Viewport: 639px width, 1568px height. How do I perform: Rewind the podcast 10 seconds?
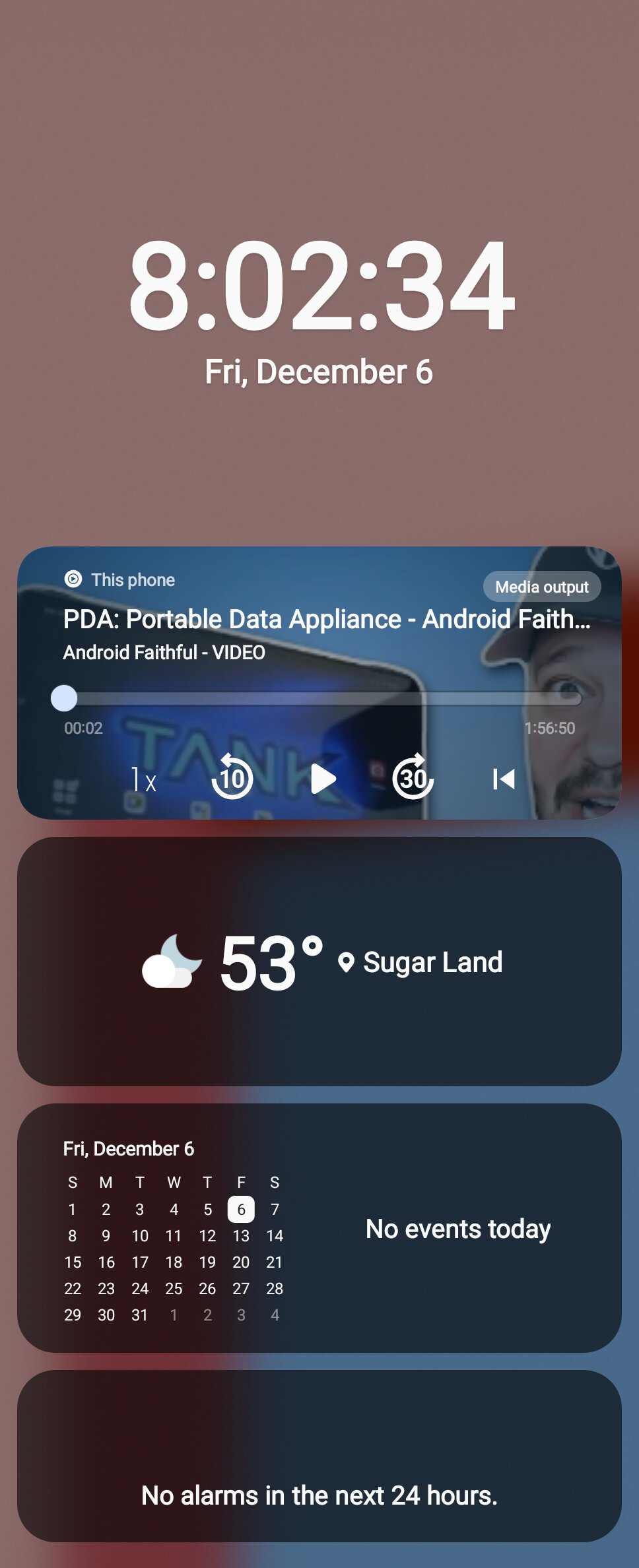(x=232, y=777)
